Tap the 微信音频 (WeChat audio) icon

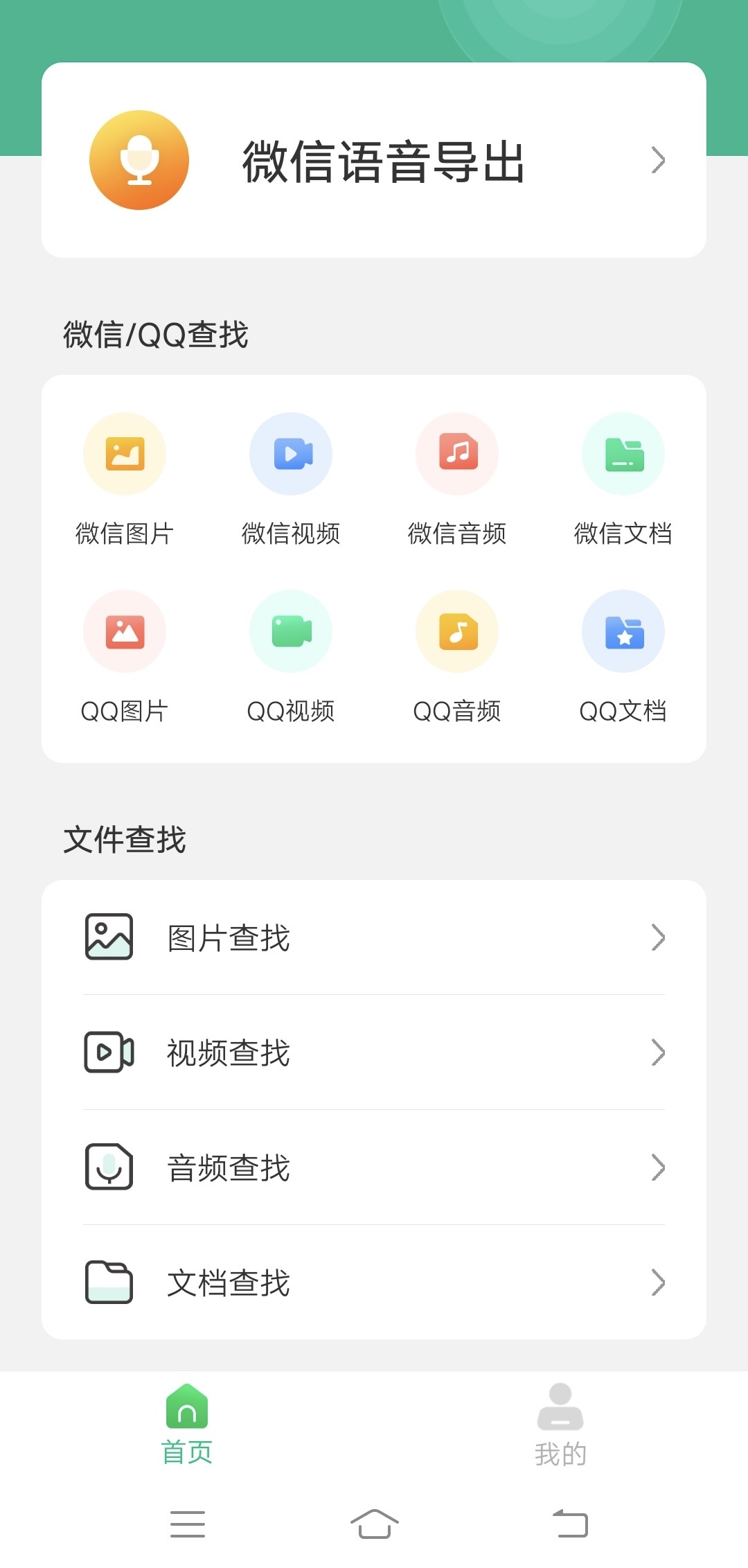pos(457,454)
